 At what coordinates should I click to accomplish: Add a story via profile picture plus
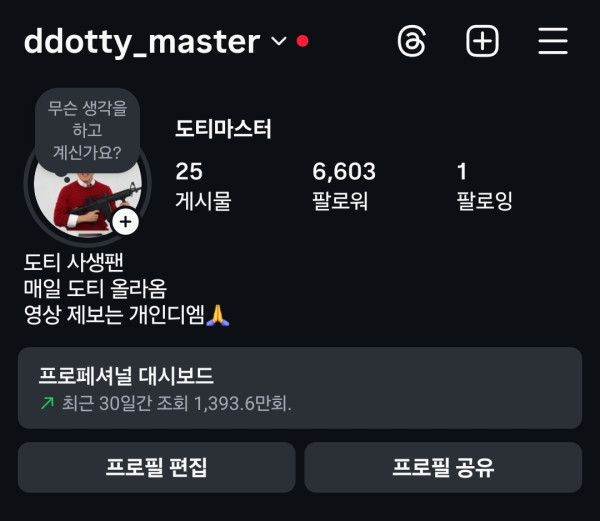pyautogui.click(x=125, y=222)
